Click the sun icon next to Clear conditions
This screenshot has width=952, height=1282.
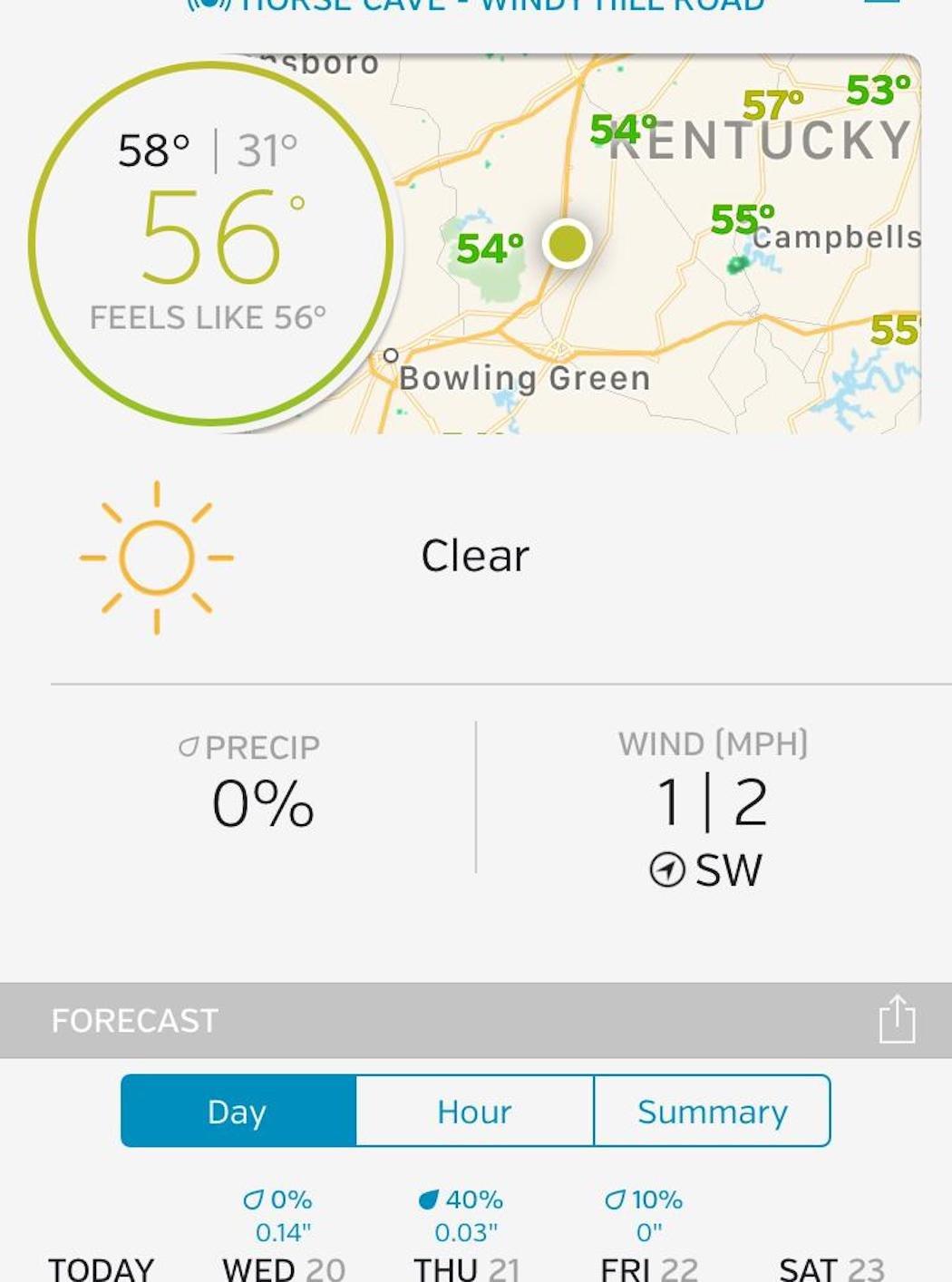[156, 557]
